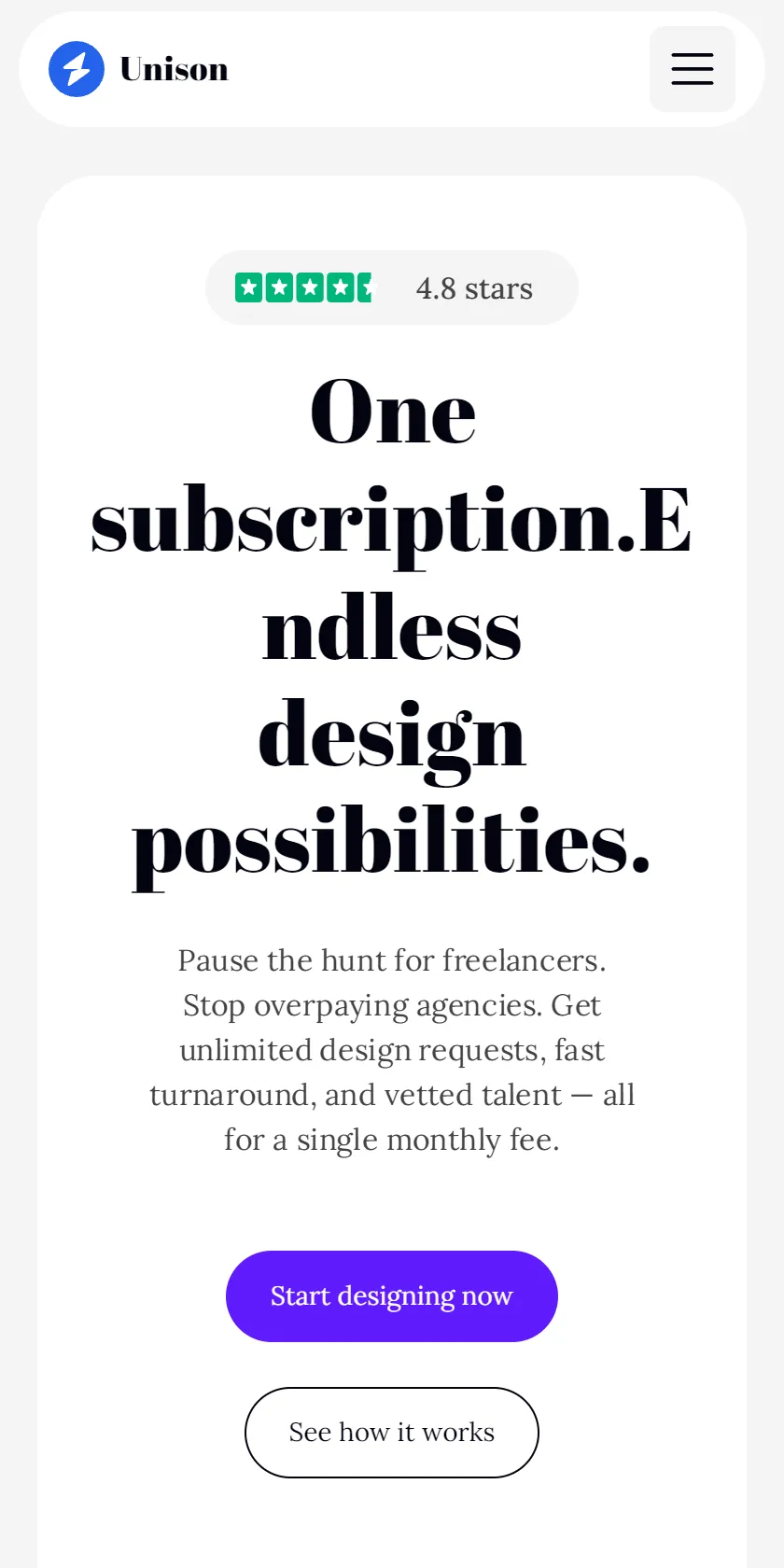Tap the Unison logo home link

coord(138,69)
